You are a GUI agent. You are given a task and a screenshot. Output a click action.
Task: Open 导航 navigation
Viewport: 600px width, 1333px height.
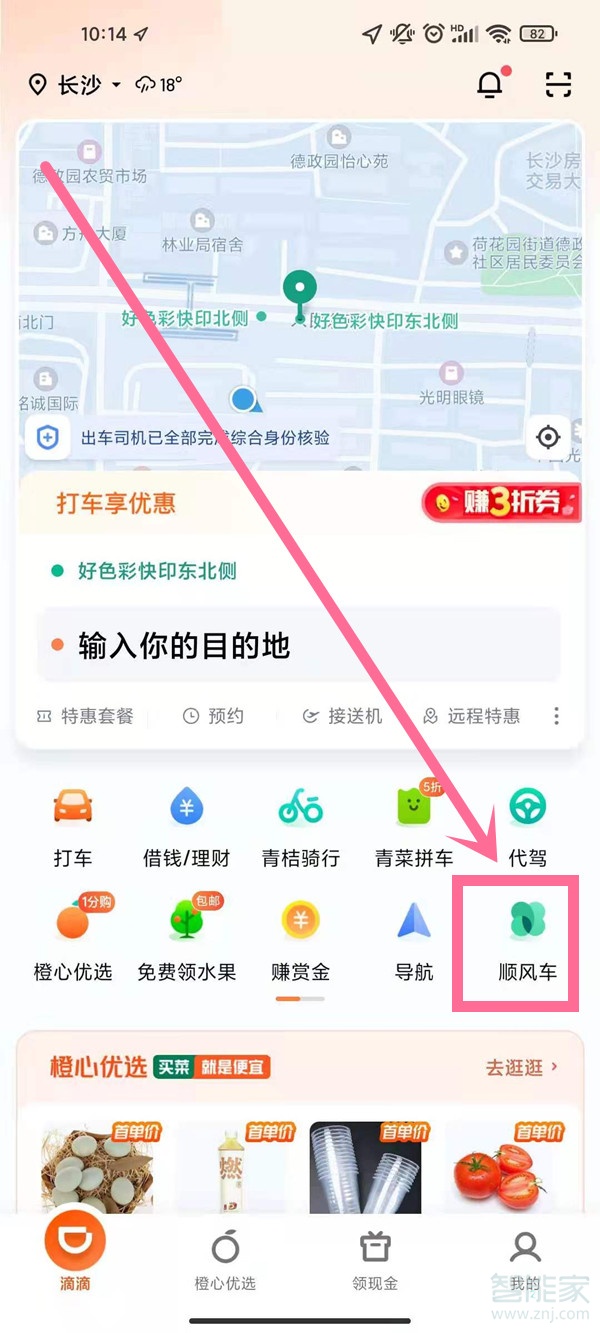tap(414, 941)
